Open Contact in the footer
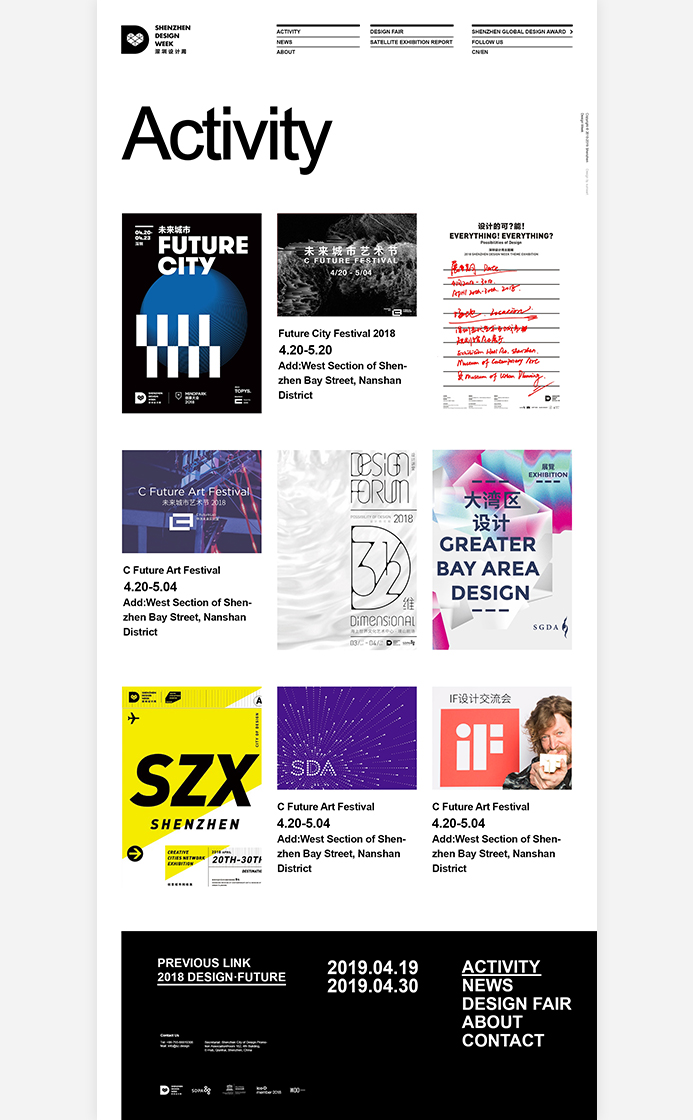The height and width of the screenshot is (1120, 693). [502, 1040]
